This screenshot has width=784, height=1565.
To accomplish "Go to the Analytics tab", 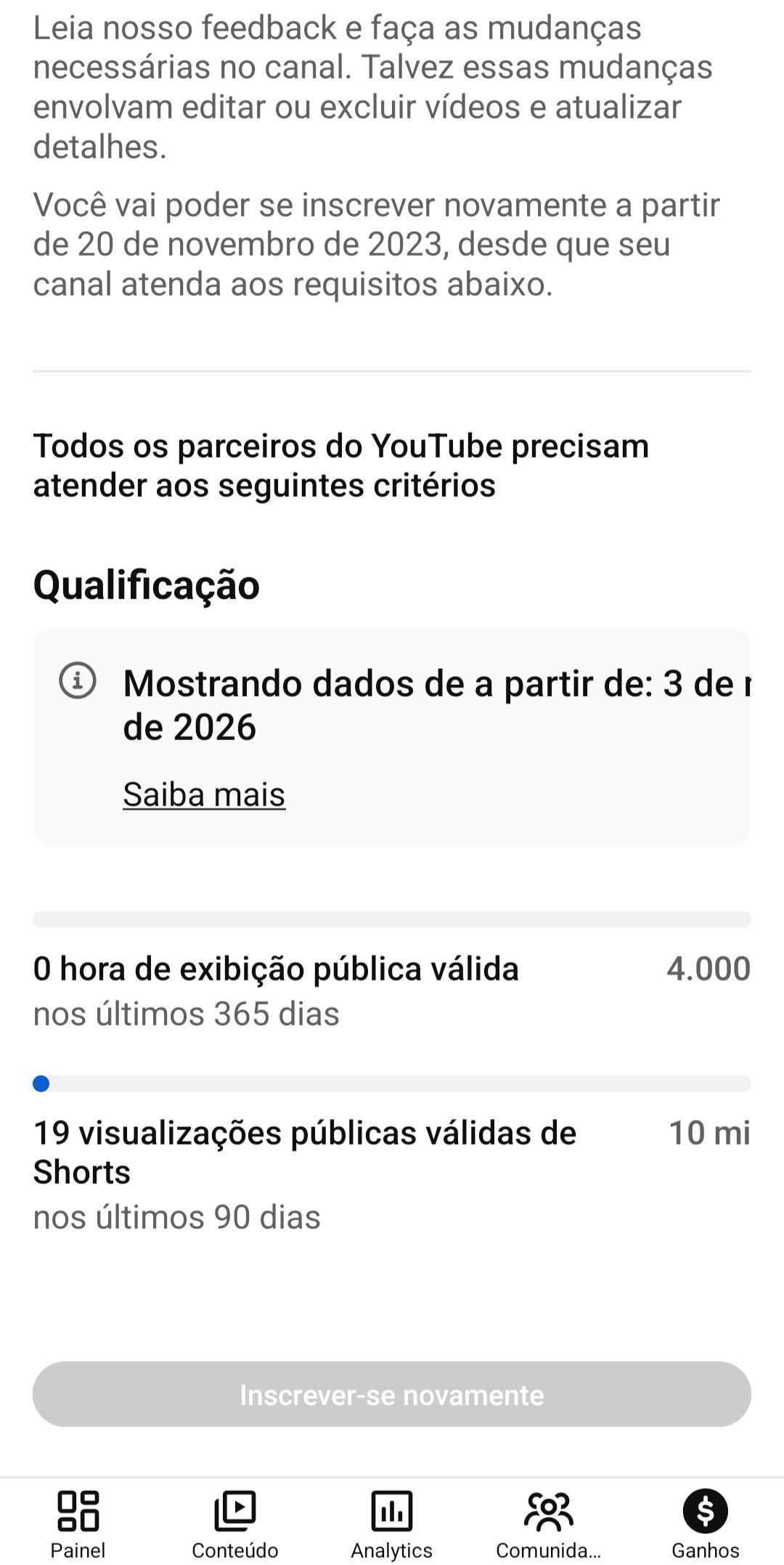I will click(x=392, y=1524).
